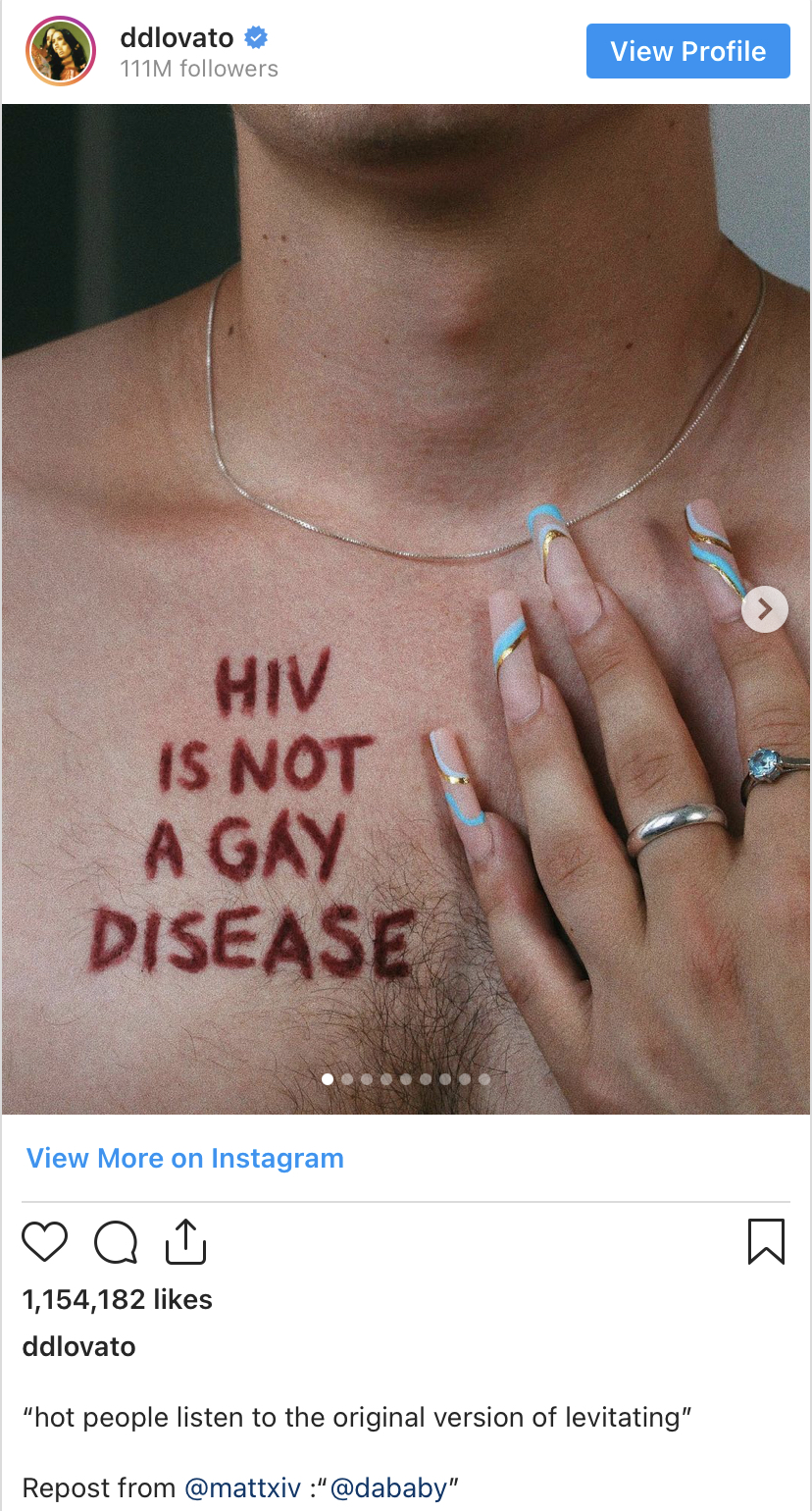This screenshot has width=812, height=1511.
Task: Go to the next photo in the carousel
Action: [765, 609]
